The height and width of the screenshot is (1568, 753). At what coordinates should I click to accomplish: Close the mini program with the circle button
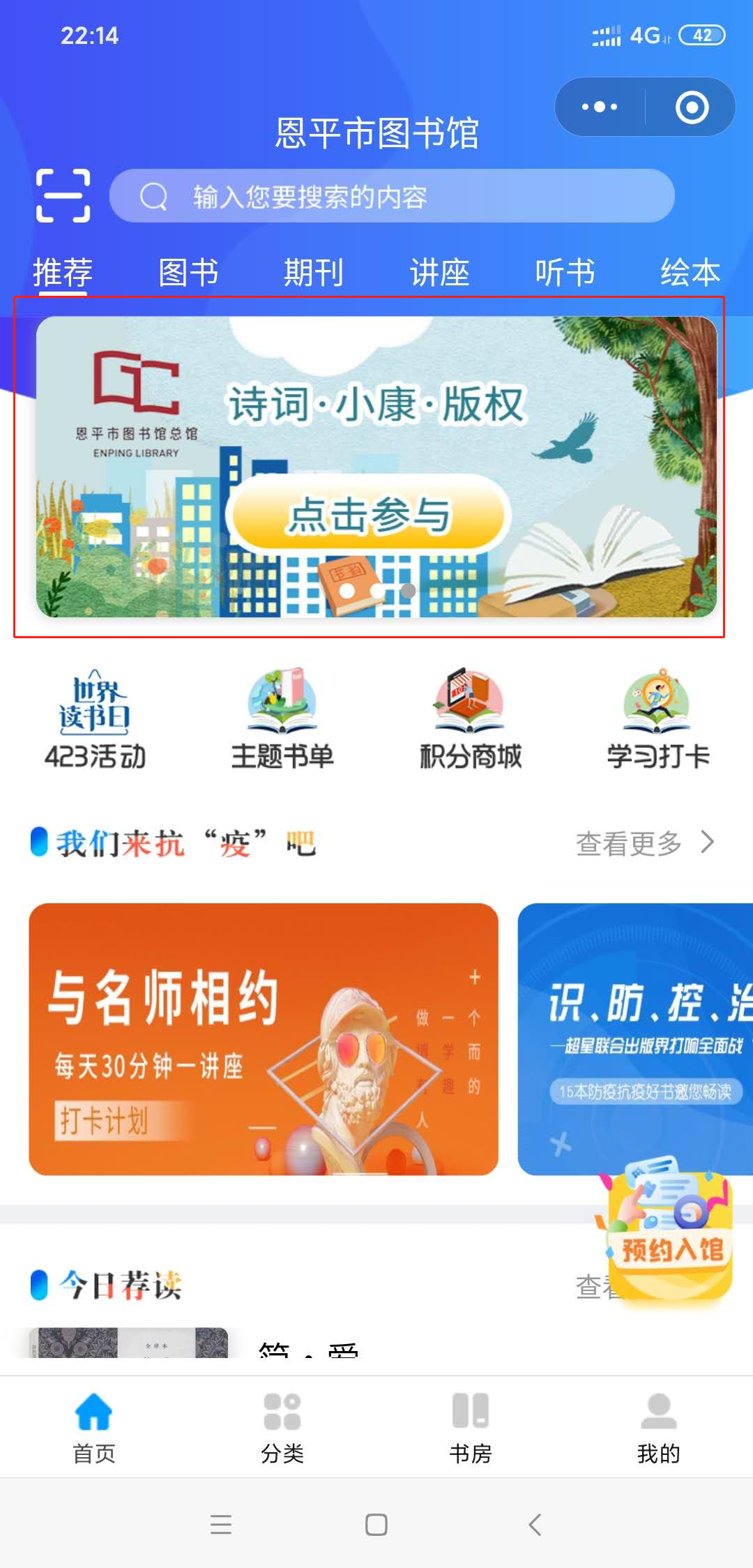click(x=692, y=107)
